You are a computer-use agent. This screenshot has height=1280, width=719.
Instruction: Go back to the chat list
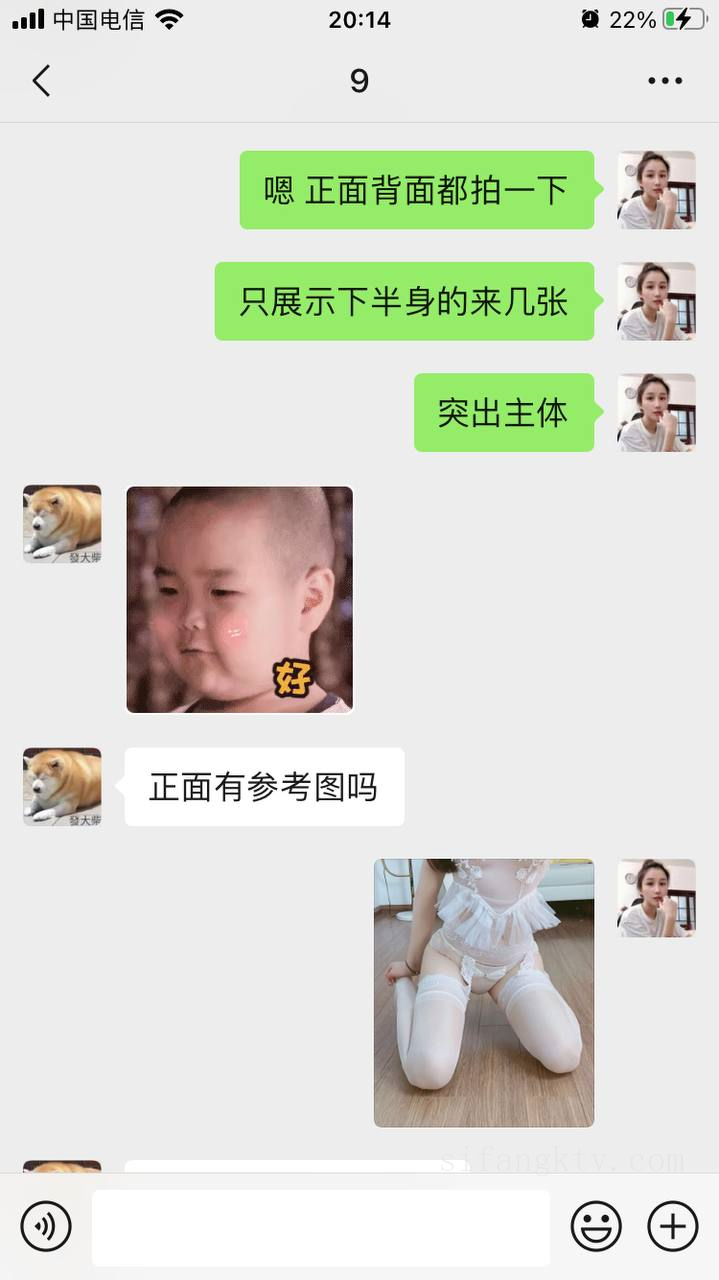coord(41,81)
